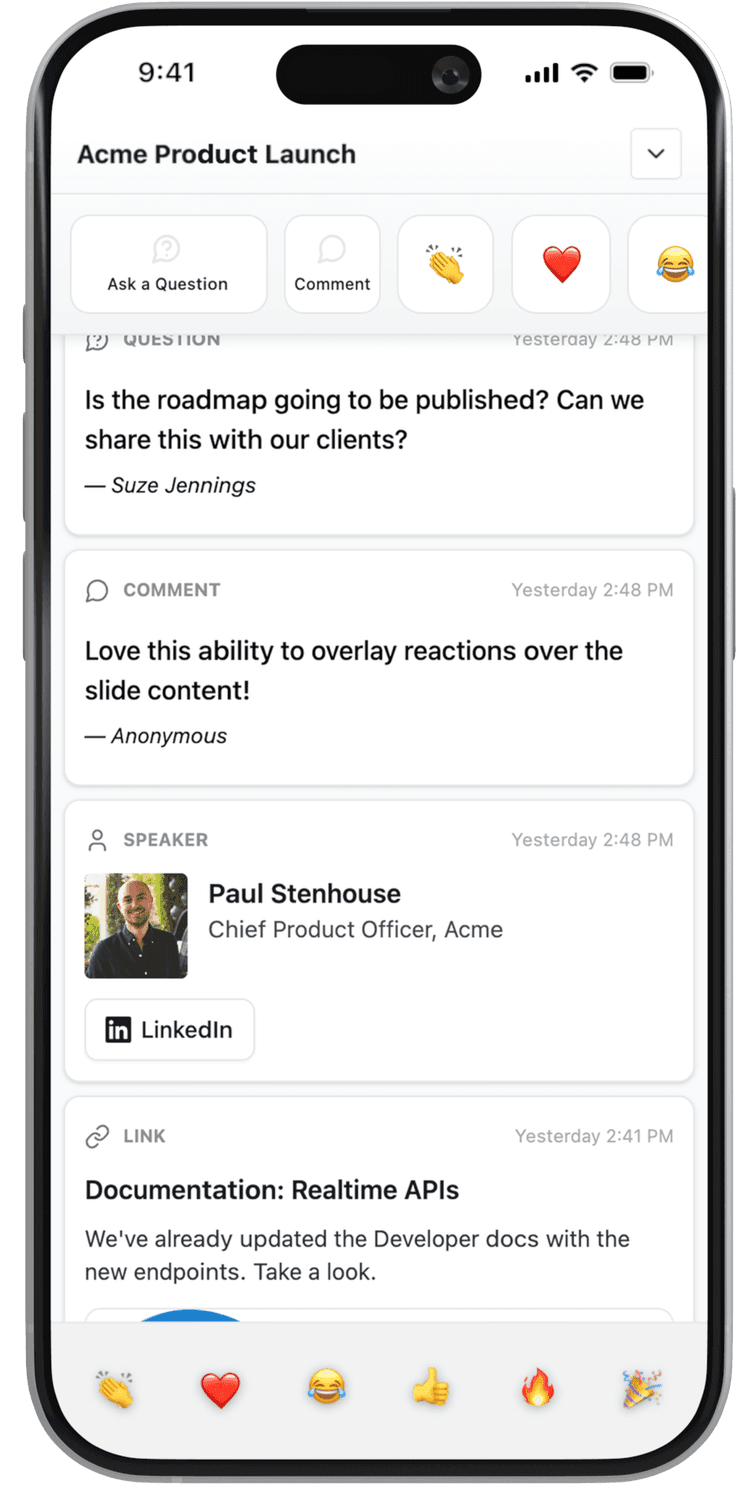The image size is (750, 1491).
Task: Expand the Acme Product Launch dropdown chevron
Action: pos(656,154)
